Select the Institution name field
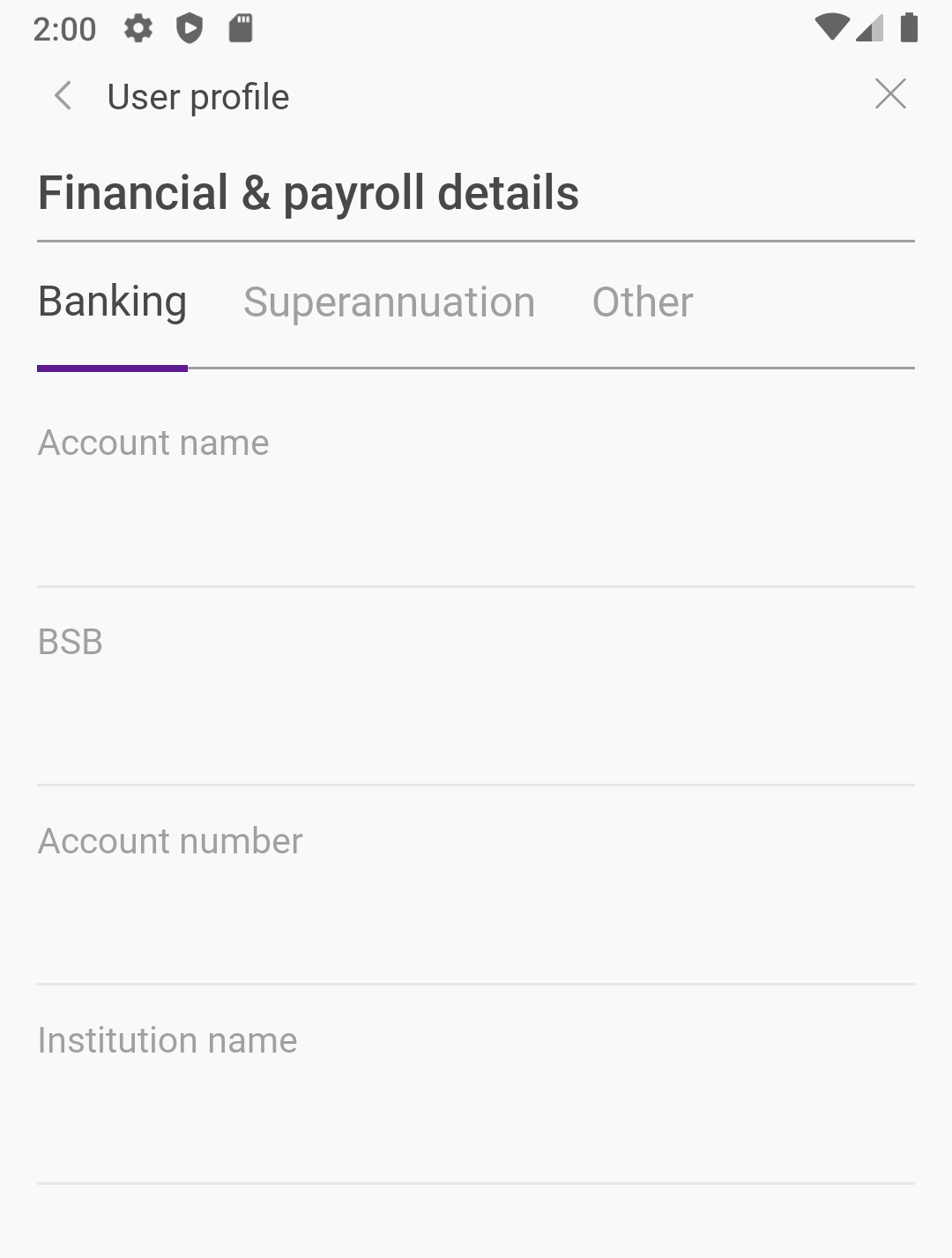Image resolution: width=952 pixels, height=1258 pixels. click(476, 1126)
